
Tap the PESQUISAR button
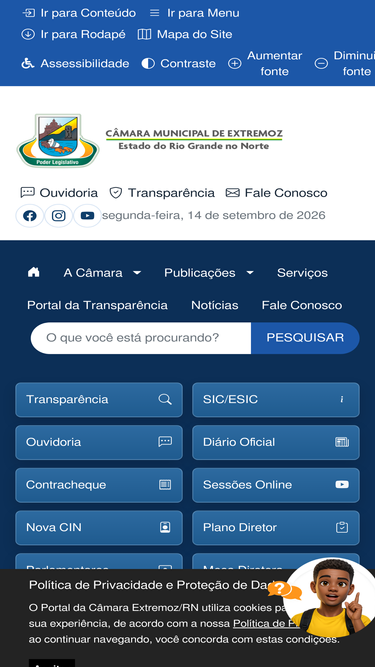[305, 338]
